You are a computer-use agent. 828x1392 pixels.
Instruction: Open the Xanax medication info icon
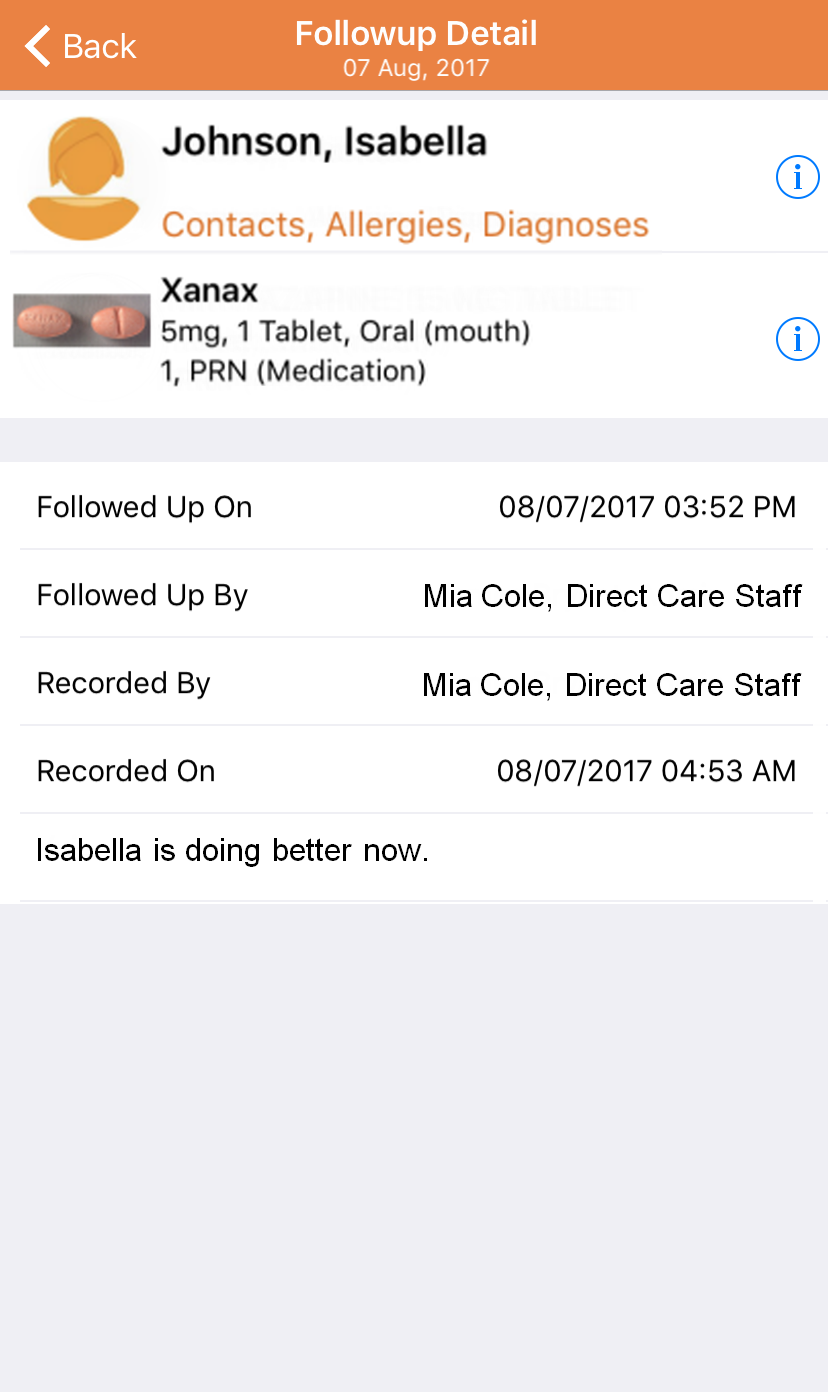[x=797, y=339]
